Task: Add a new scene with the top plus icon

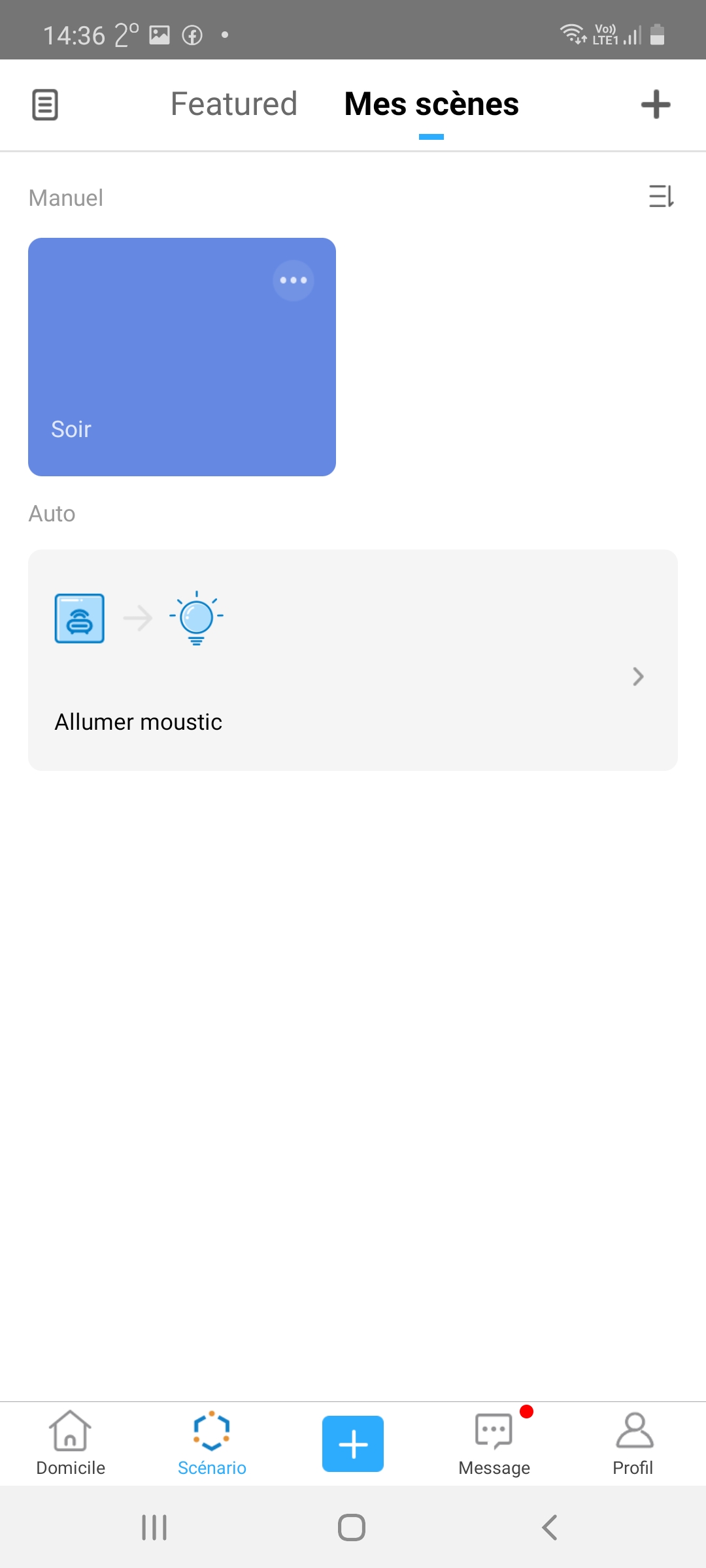Action: (x=656, y=105)
